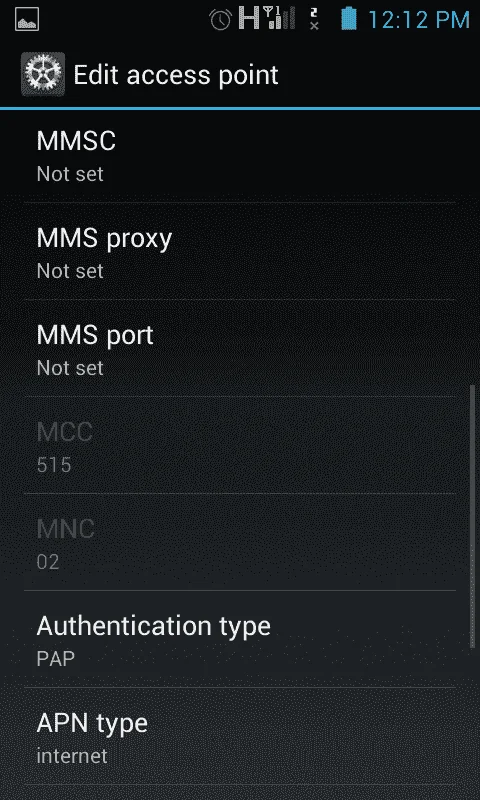Open the MMSC setting
Viewport: 480px width, 800px height.
click(240, 156)
